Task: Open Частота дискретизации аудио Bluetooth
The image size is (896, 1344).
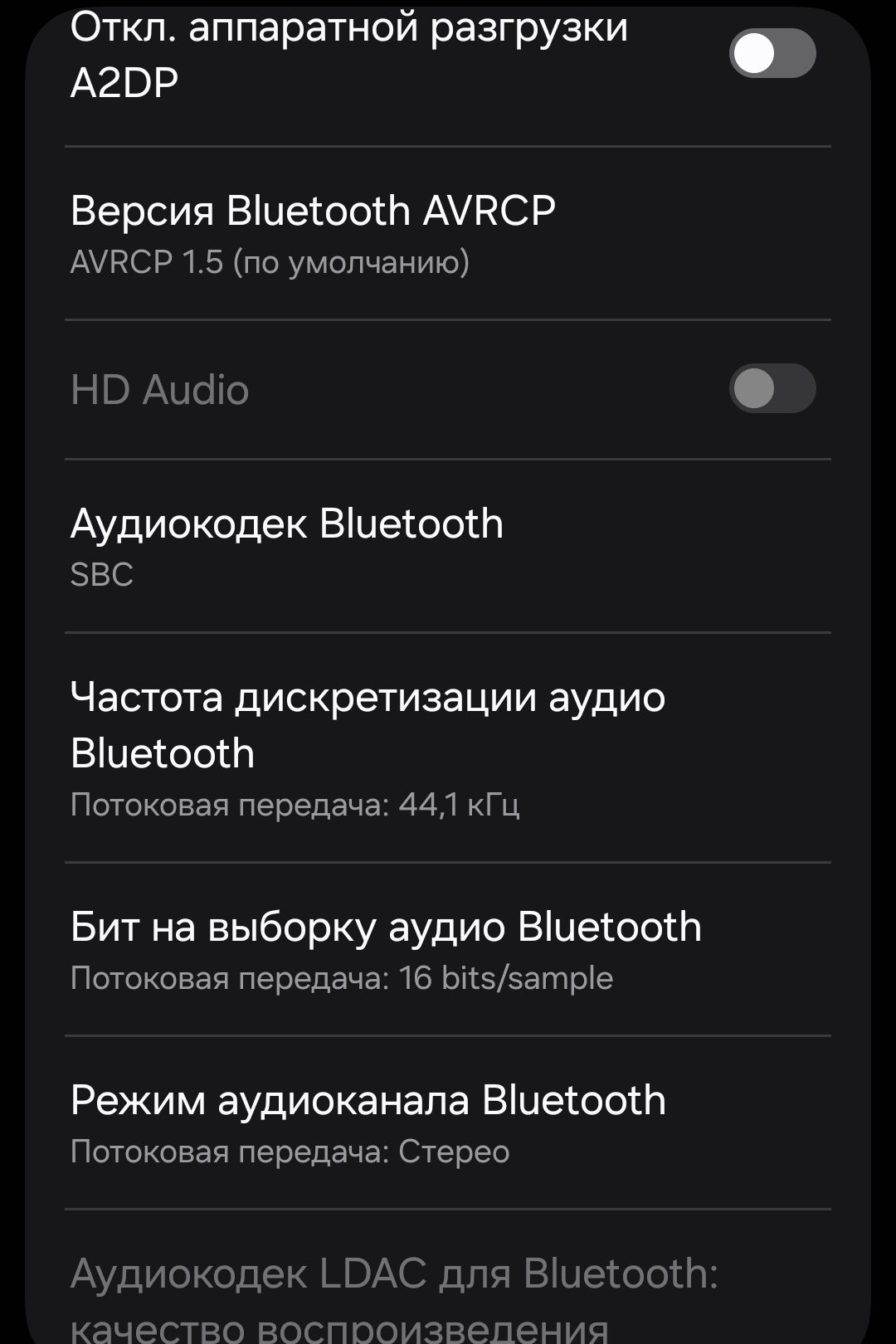Action: (x=448, y=747)
